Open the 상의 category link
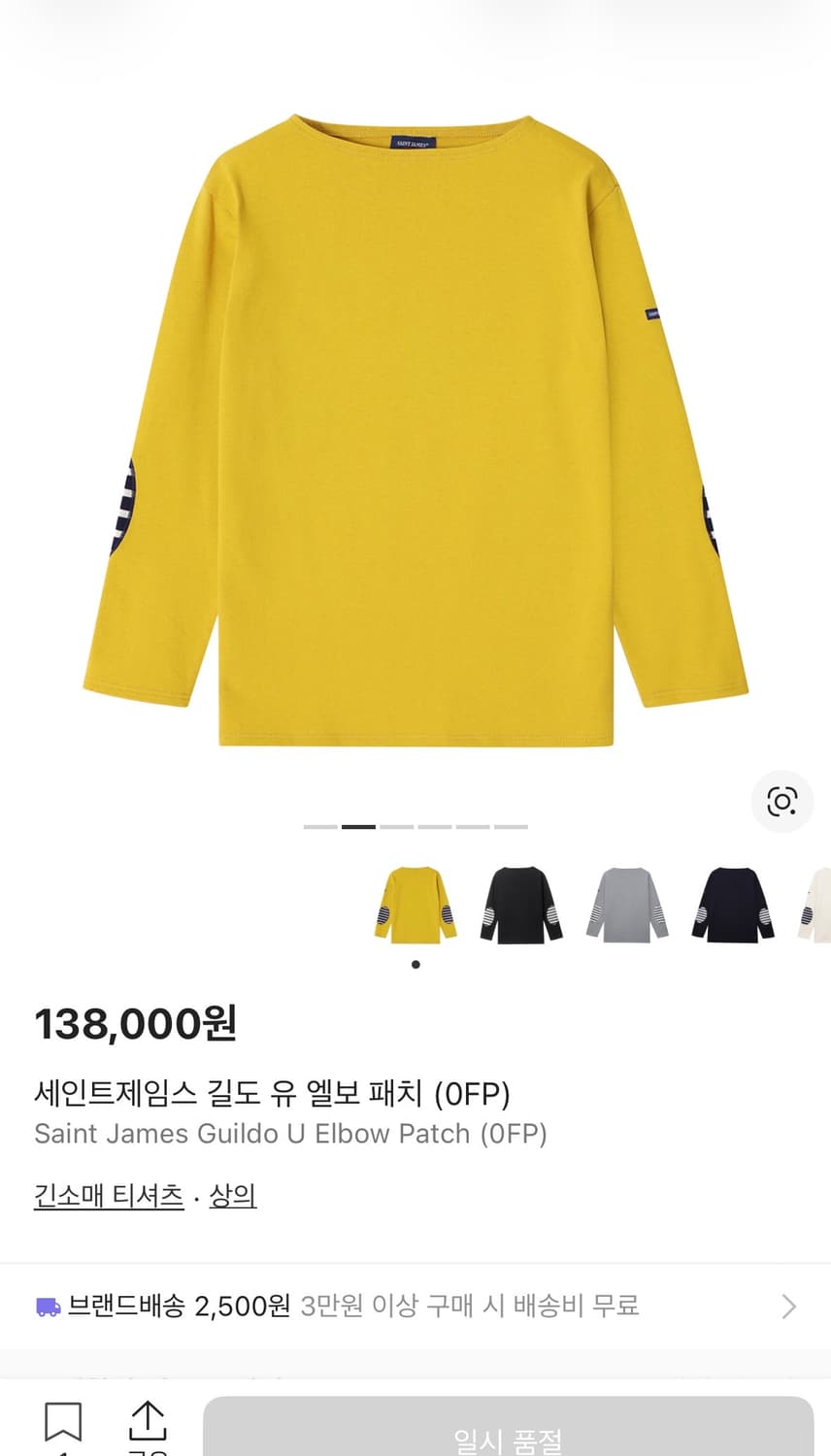Image resolution: width=831 pixels, height=1456 pixels. [233, 1195]
